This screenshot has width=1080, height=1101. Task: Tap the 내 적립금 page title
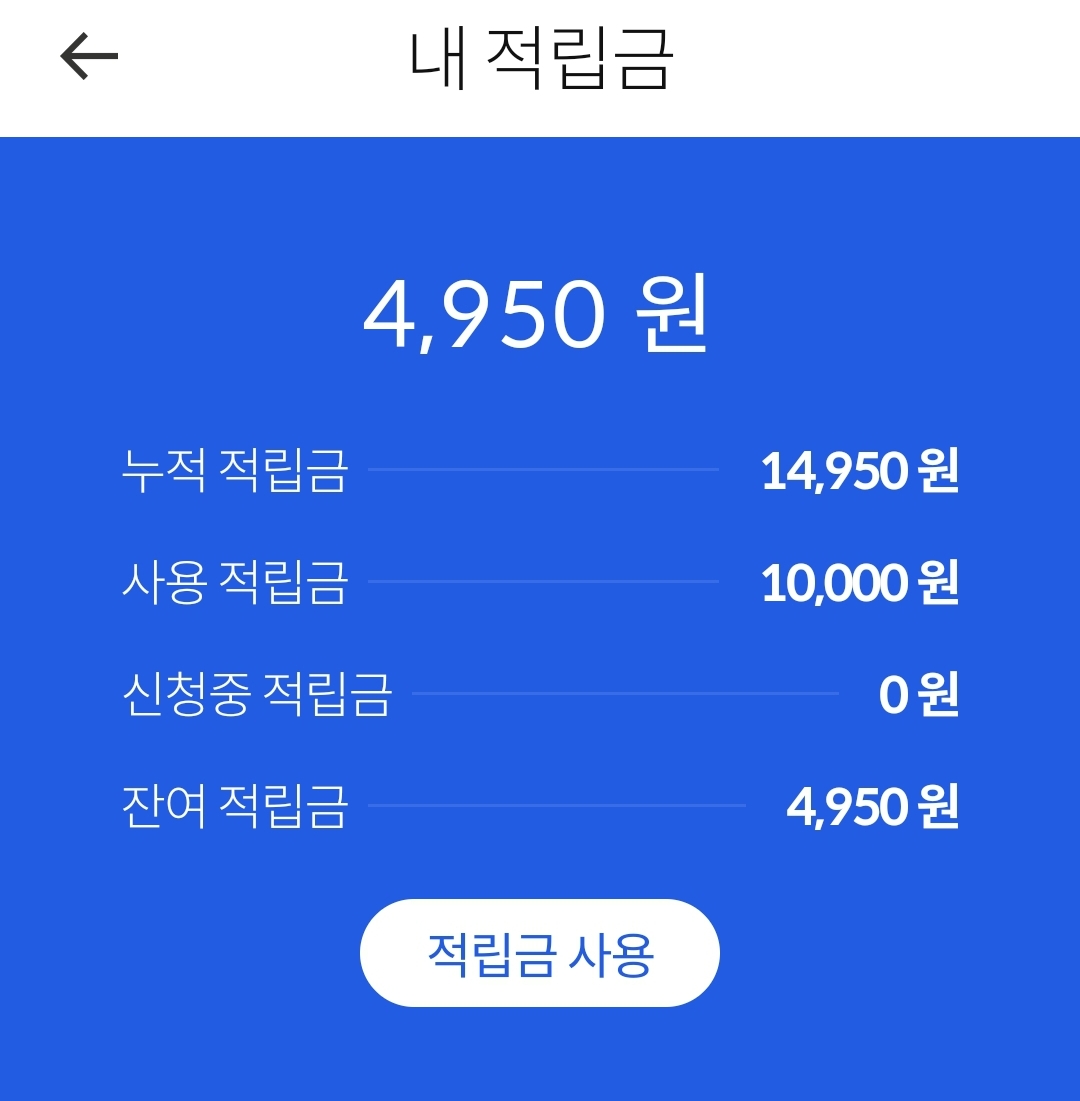pos(539,57)
